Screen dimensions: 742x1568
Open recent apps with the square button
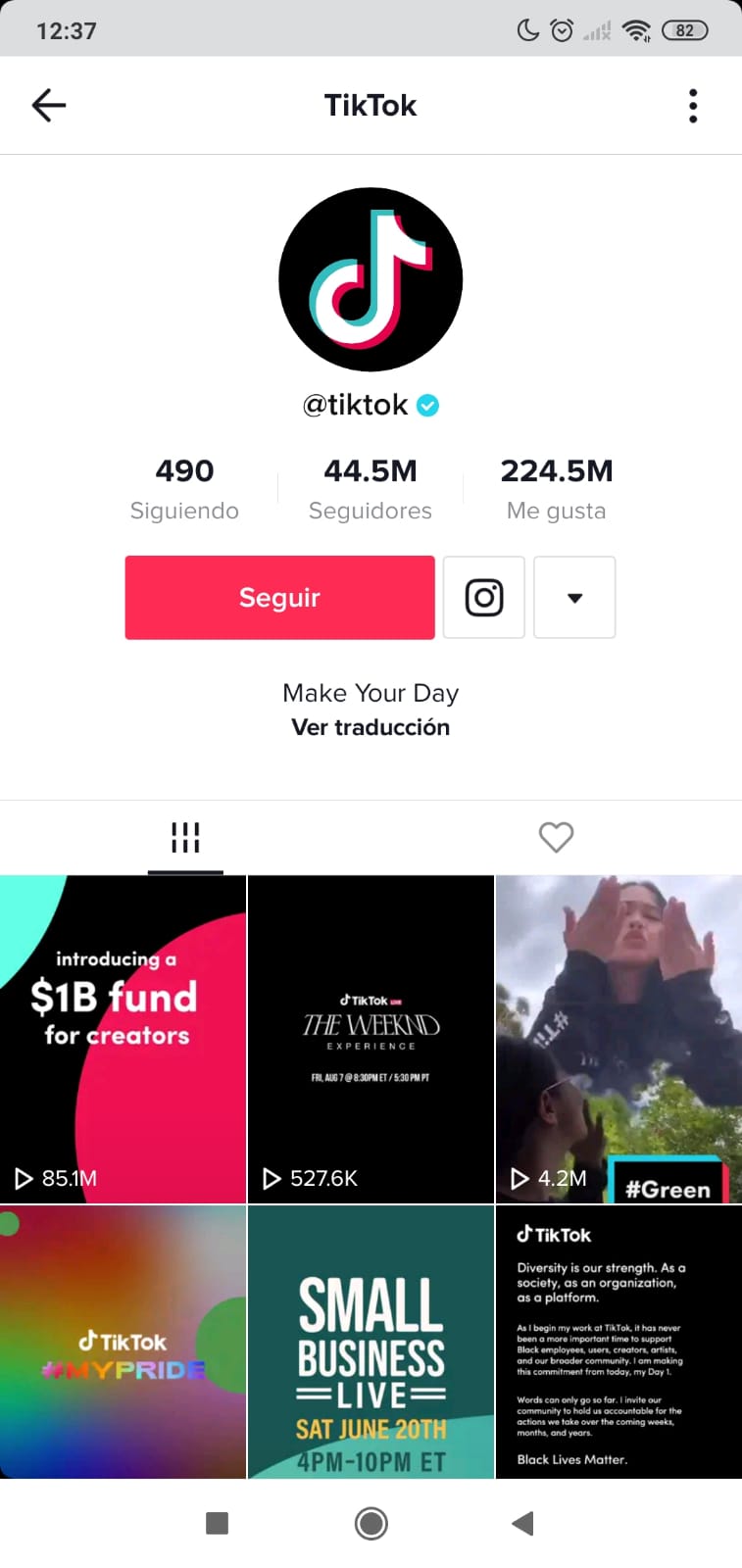pos(217,1523)
